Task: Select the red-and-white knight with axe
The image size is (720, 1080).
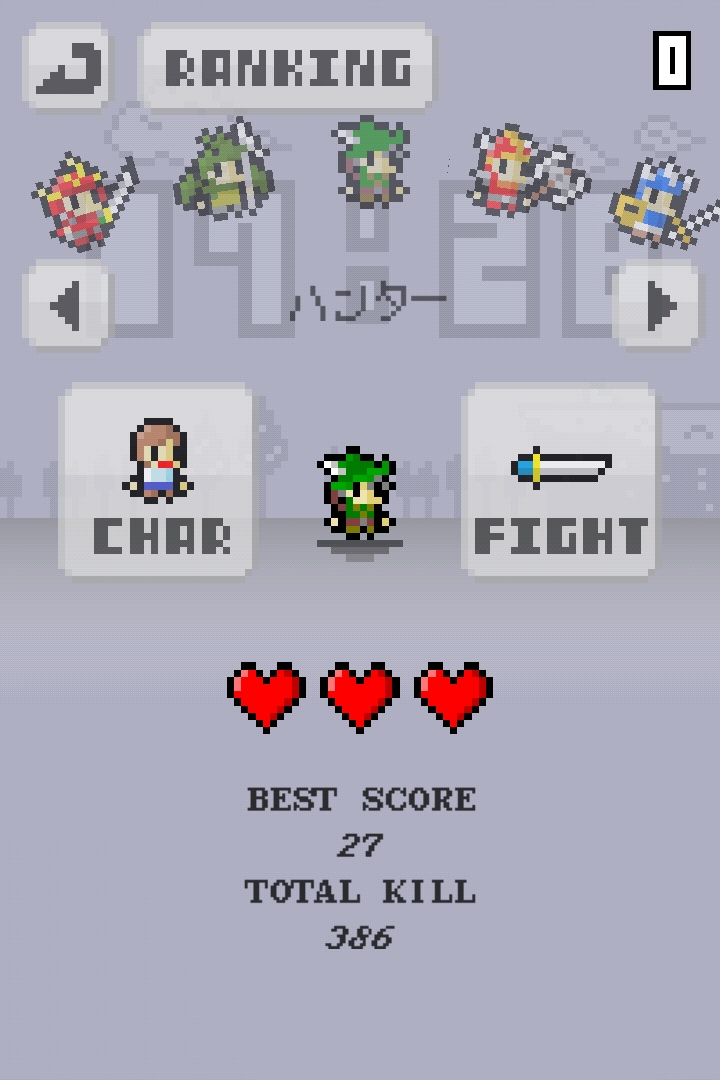Action: click(x=518, y=170)
